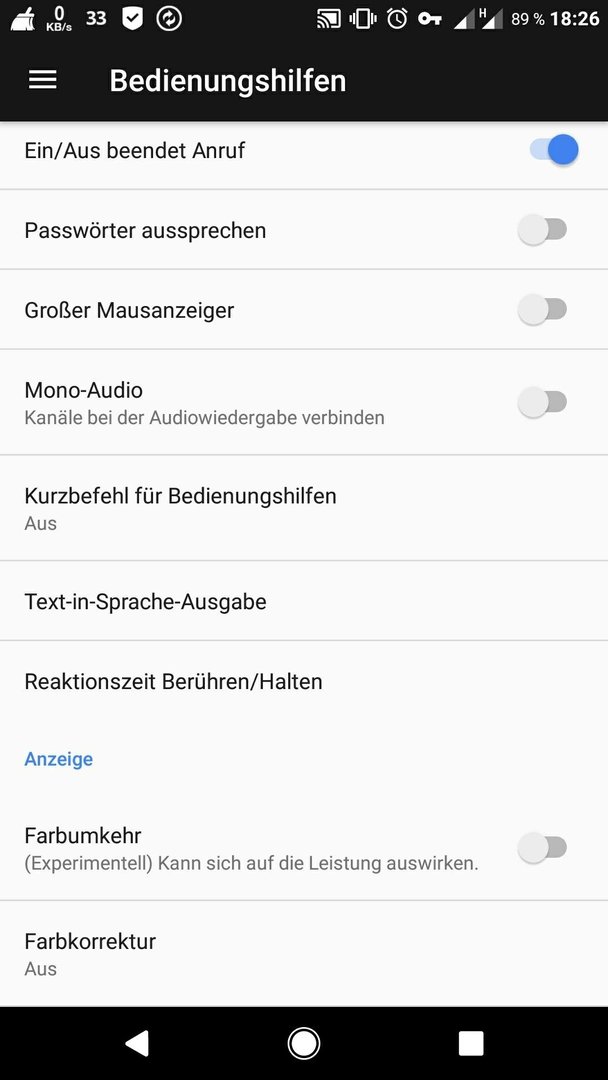Tap the home navigation button

[304, 1043]
